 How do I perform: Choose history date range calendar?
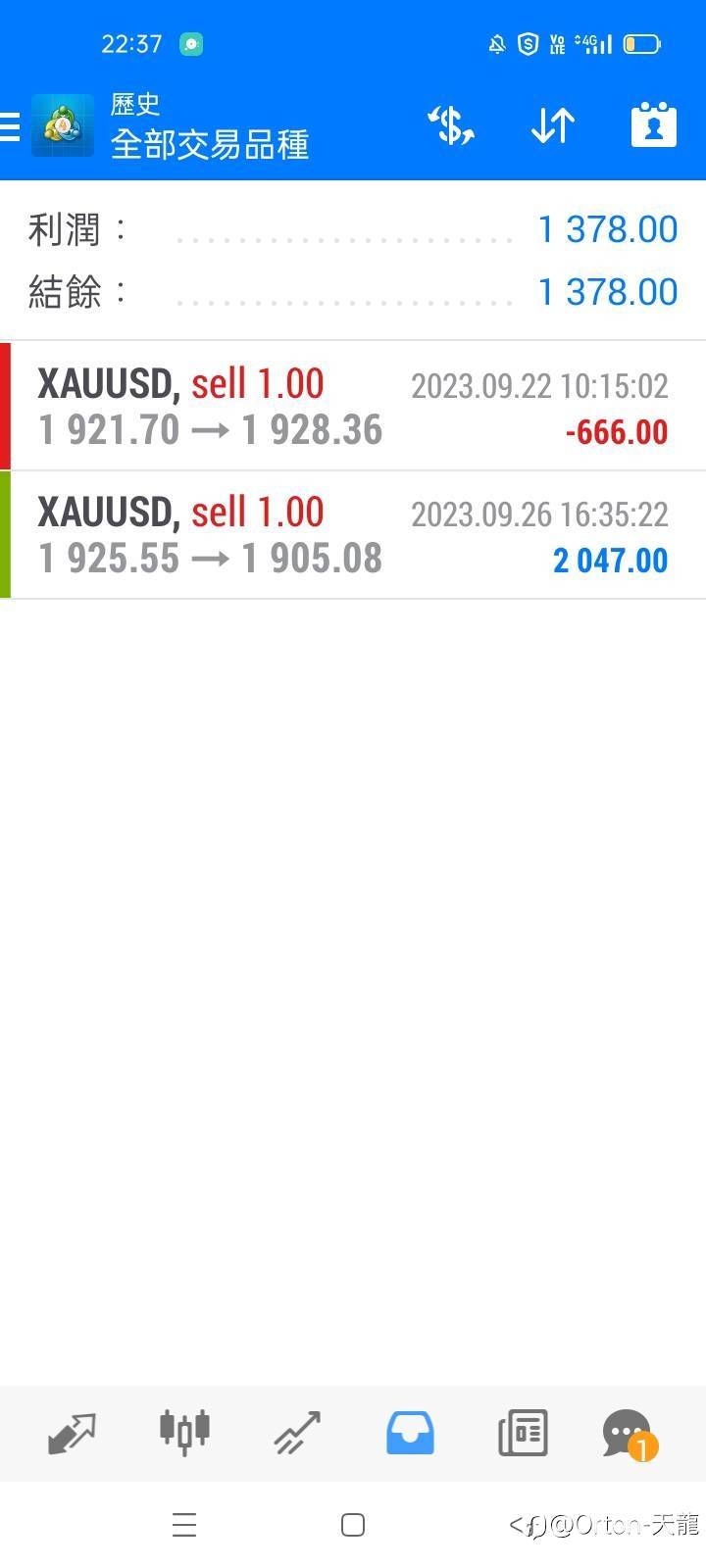pyautogui.click(x=653, y=126)
